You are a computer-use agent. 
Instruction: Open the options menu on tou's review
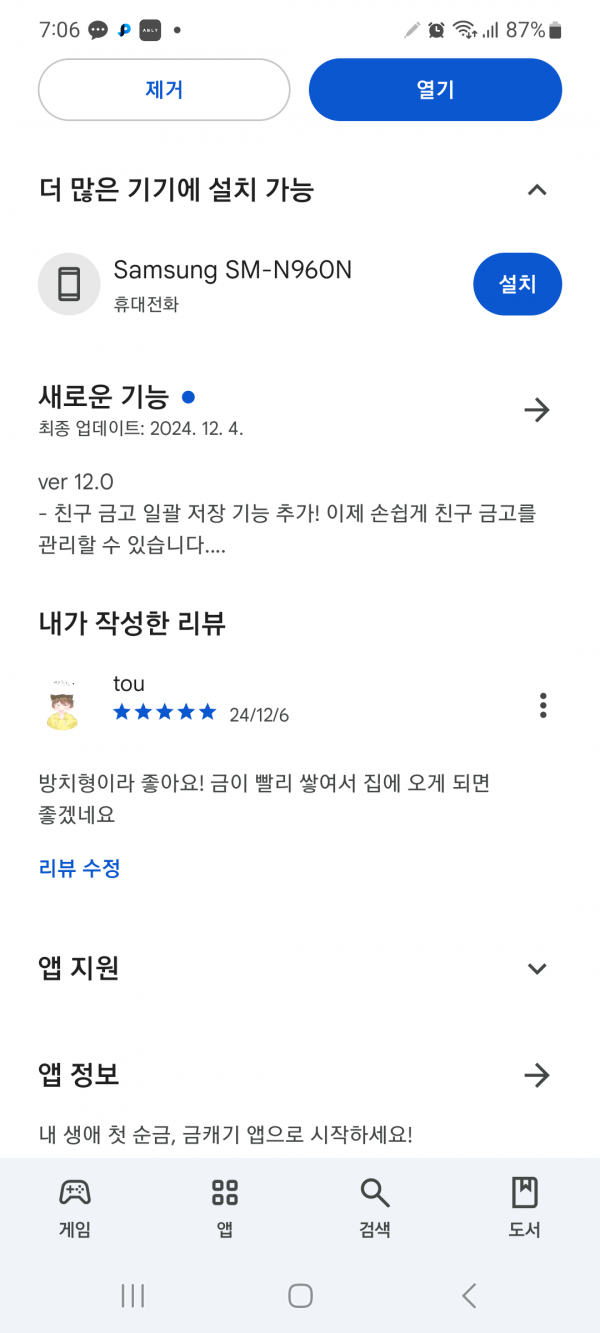(x=543, y=705)
